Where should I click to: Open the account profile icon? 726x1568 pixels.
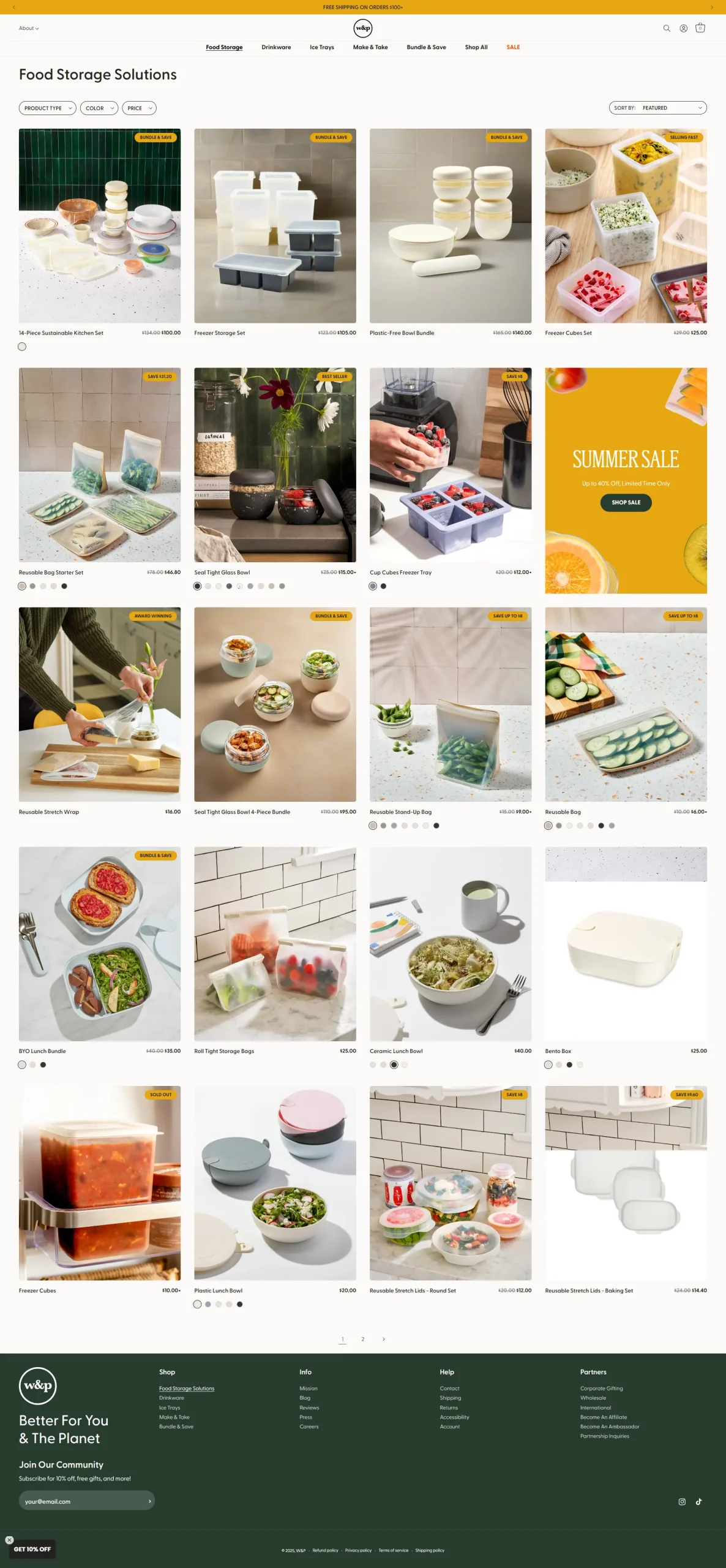pyautogui.click(x=683, y=28)
